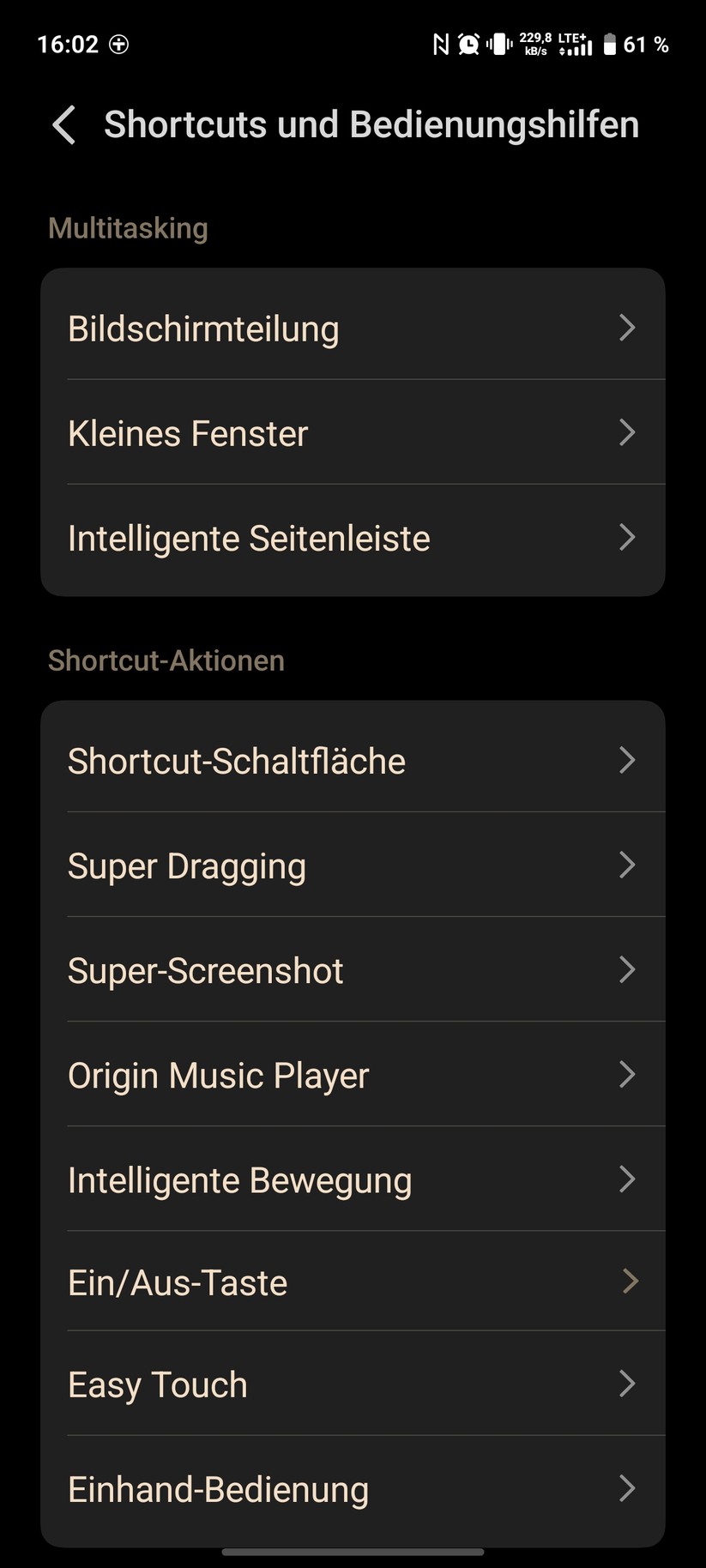
Task: Open the Intelligente Seitenleiste entry
Action: (x=354, y=538)
